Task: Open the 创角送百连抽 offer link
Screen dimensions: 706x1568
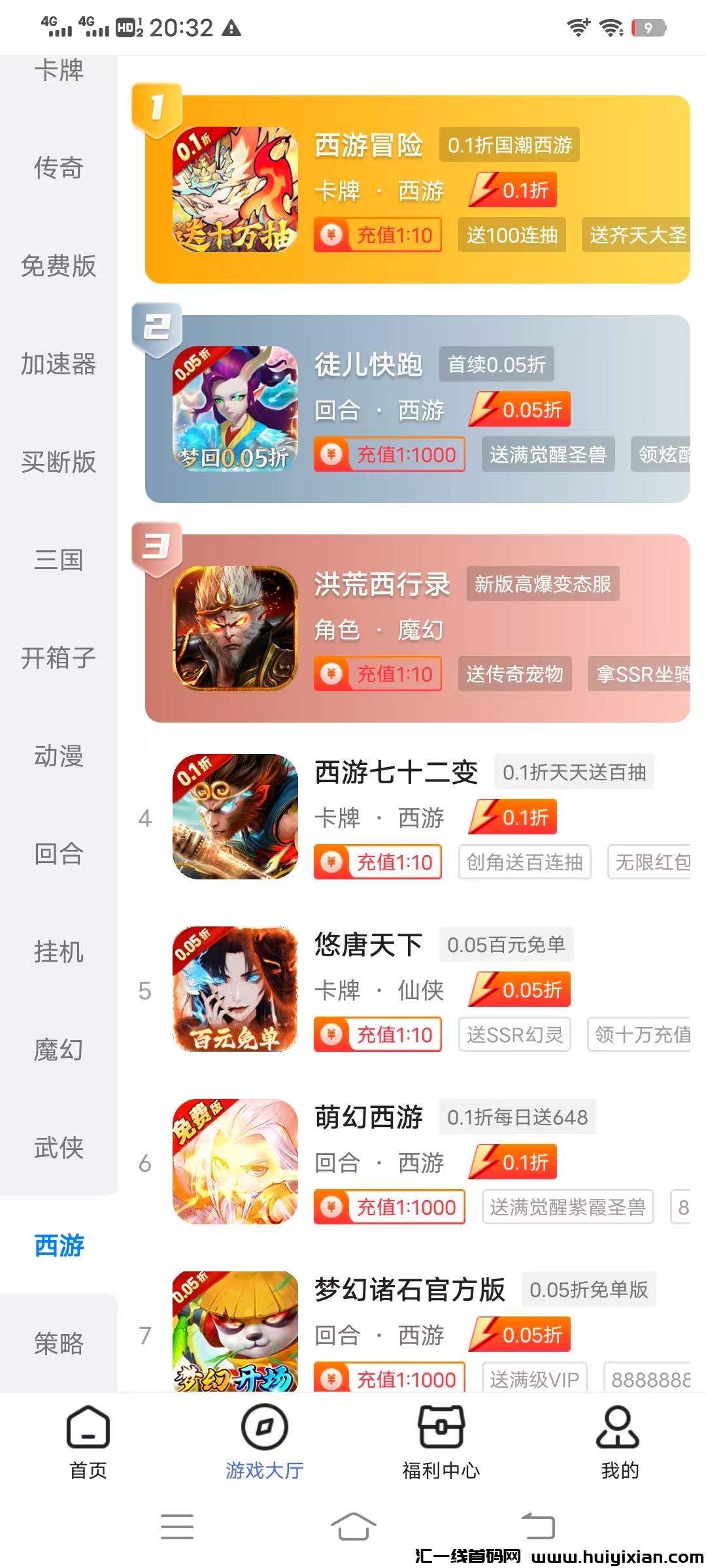Action: (x=524, y=862)
